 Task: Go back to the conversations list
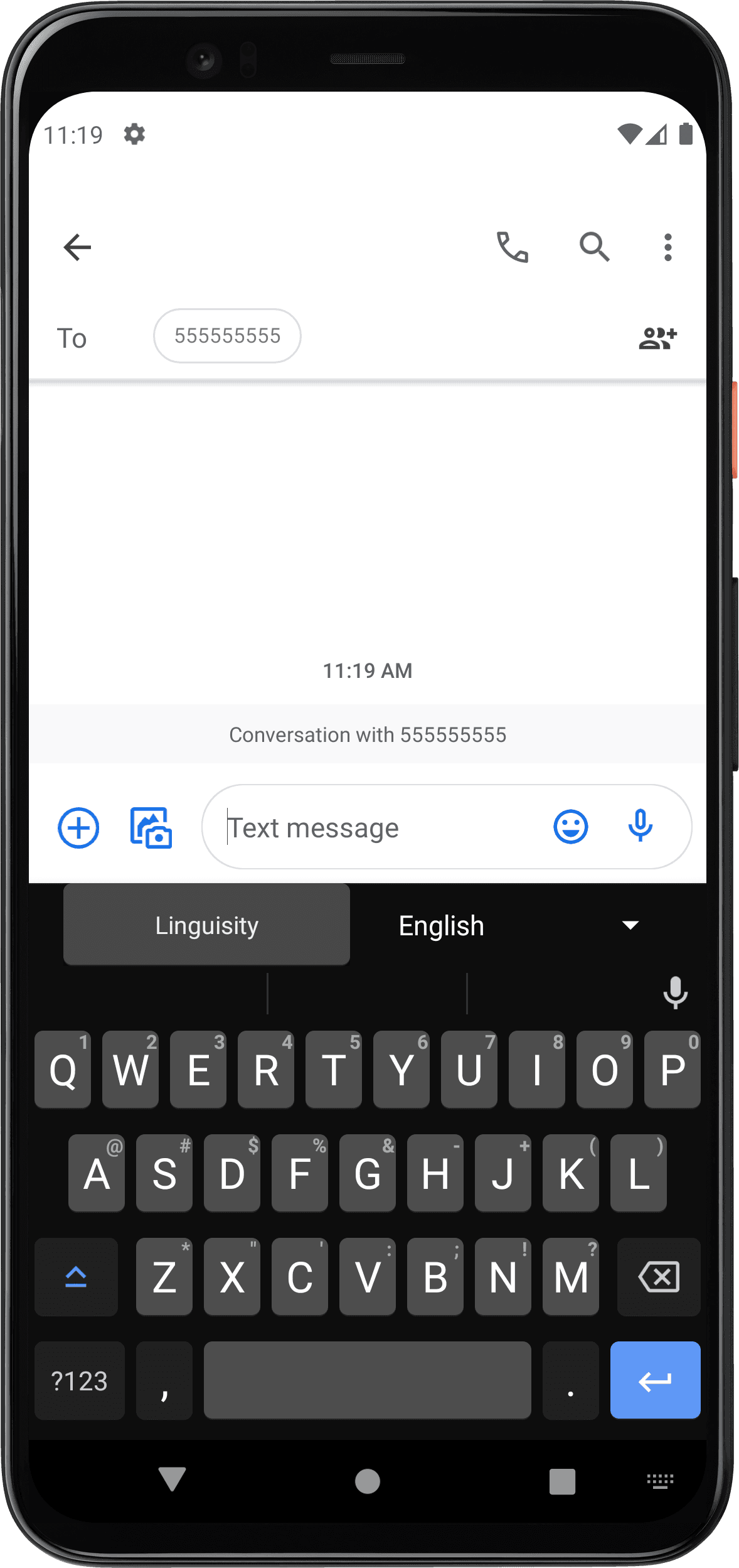tap(77, 247)
